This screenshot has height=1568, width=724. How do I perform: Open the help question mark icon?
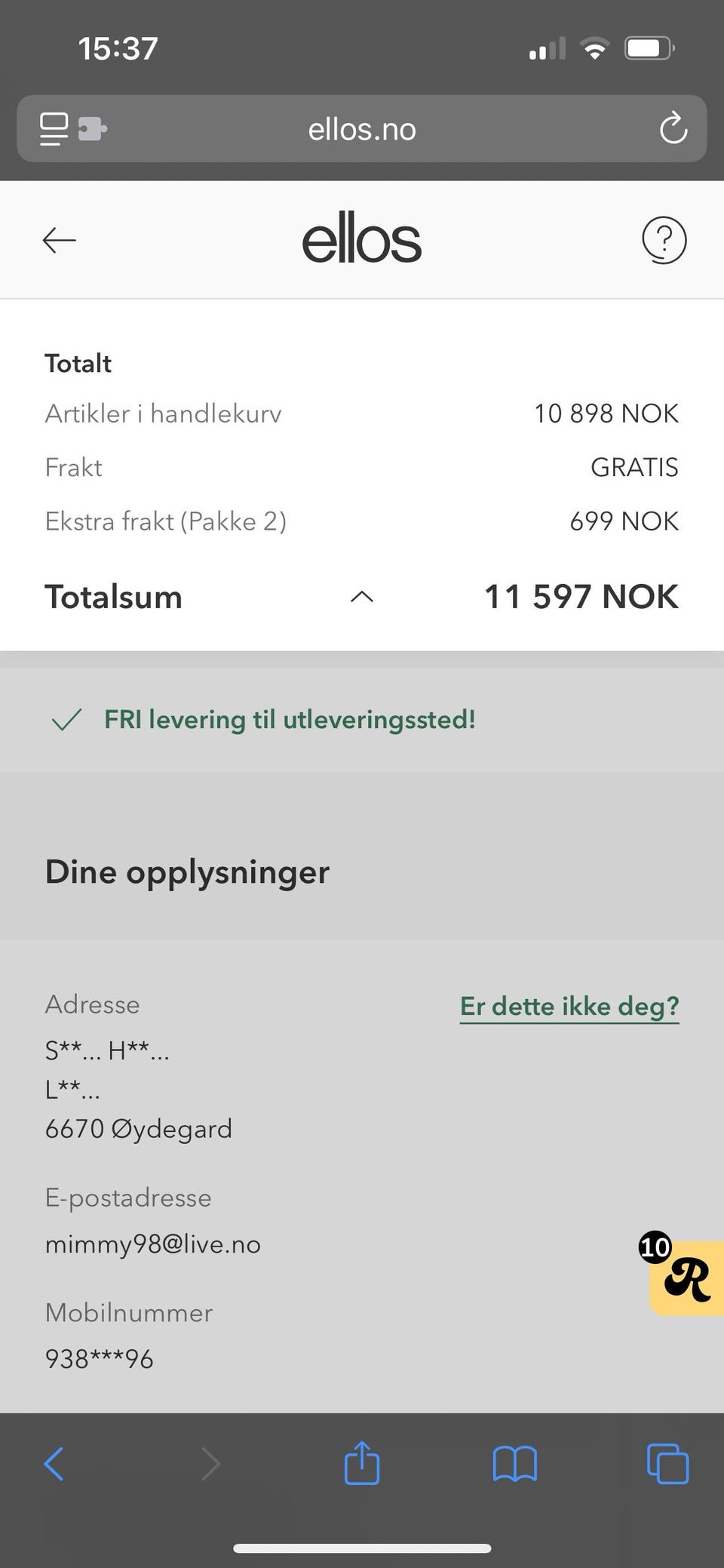[664, 241]
